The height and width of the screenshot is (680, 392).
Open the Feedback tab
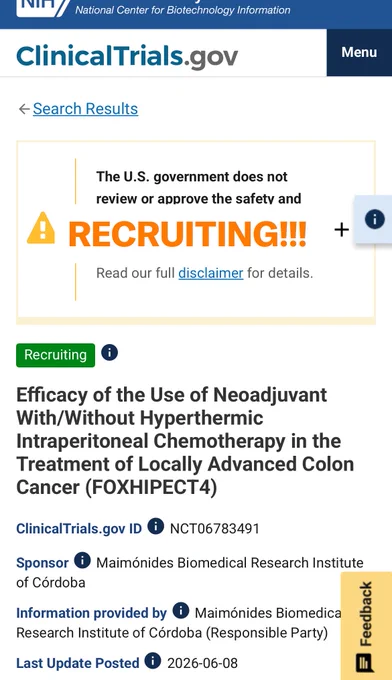coord(366,626)
